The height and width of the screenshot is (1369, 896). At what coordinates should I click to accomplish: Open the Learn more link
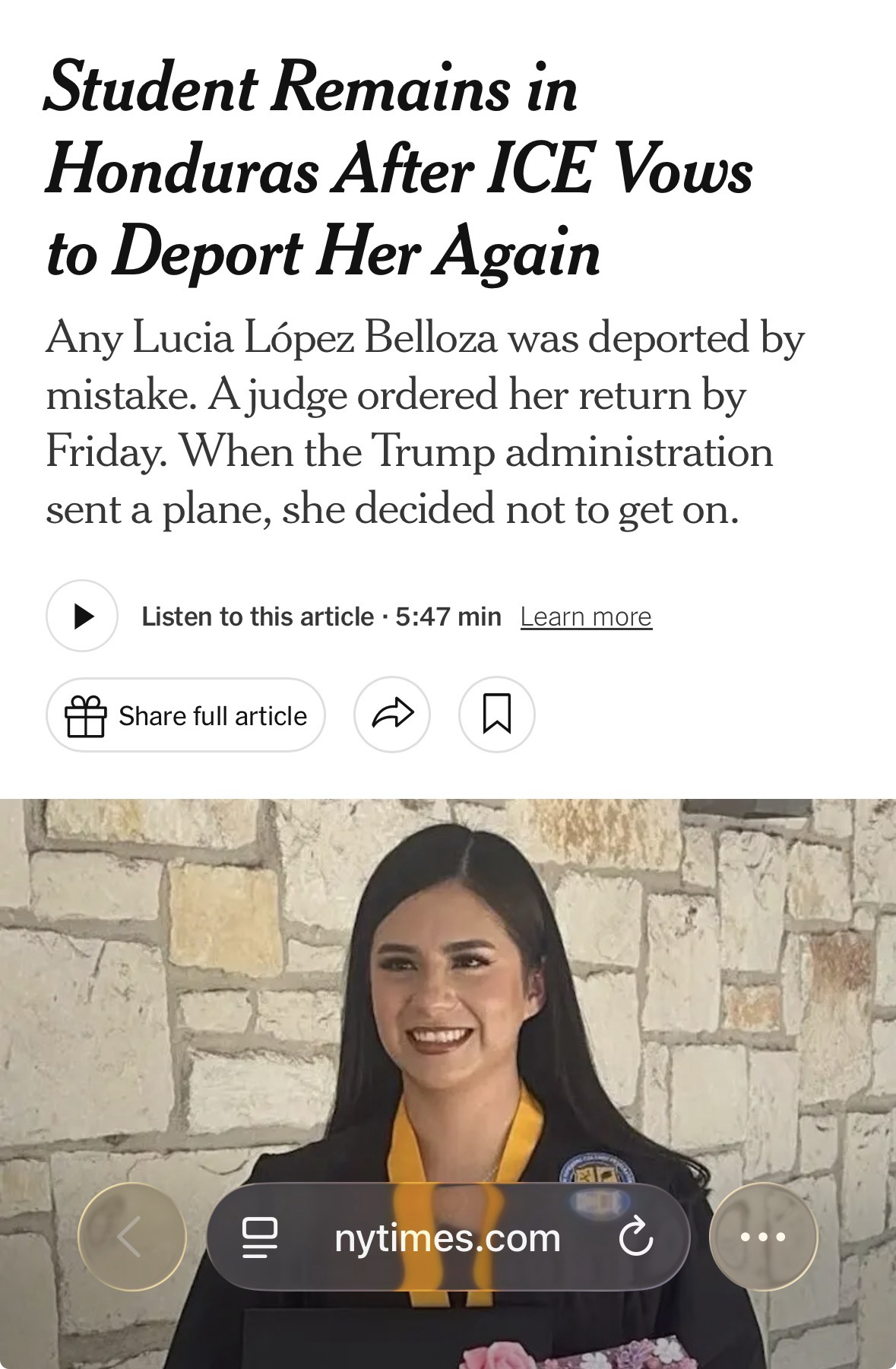pyautogui.click(x=586, y=616)
